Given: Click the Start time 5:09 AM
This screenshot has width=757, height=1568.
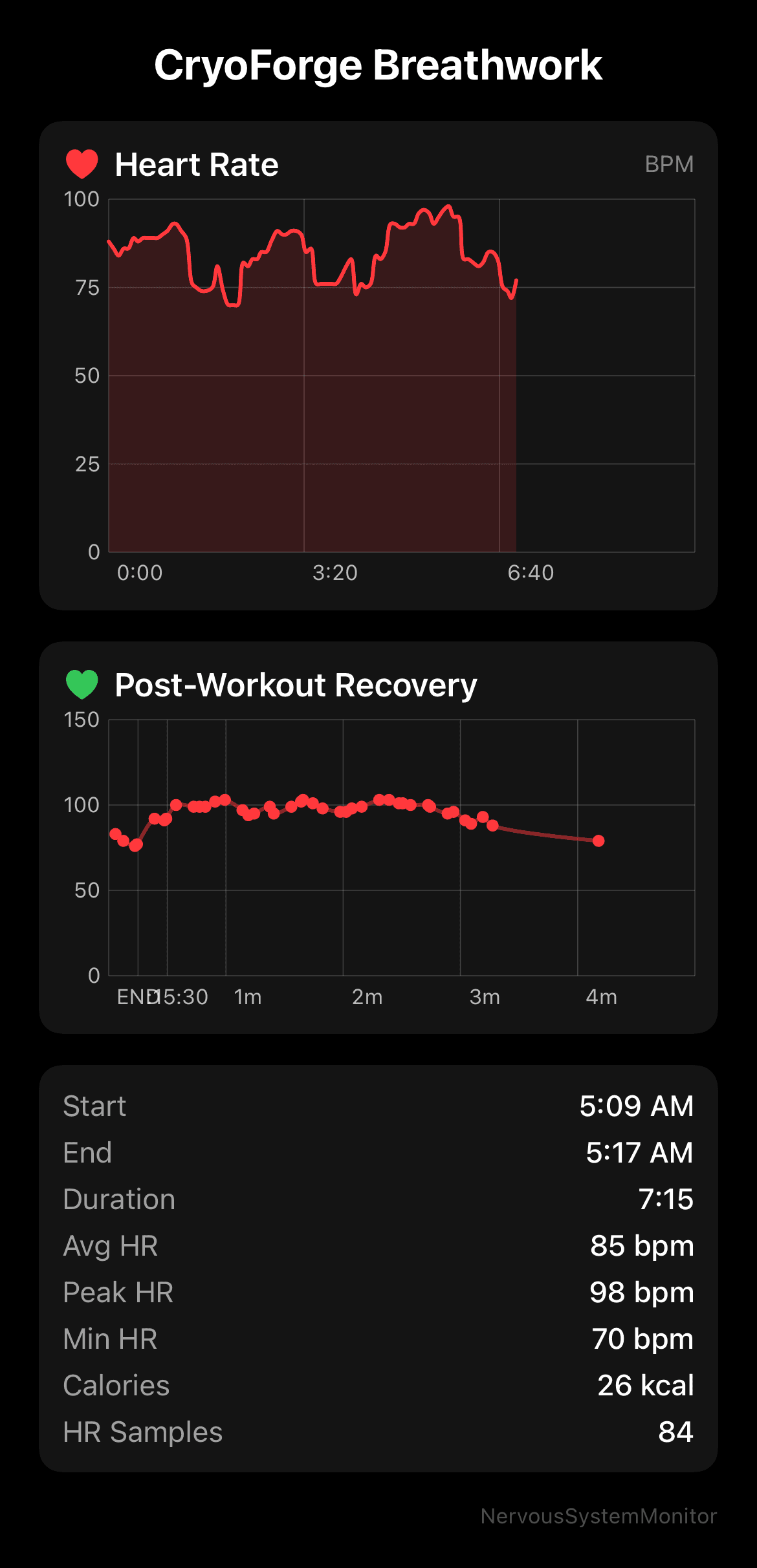Looking at the screenshot, I should coord(637,1106).
